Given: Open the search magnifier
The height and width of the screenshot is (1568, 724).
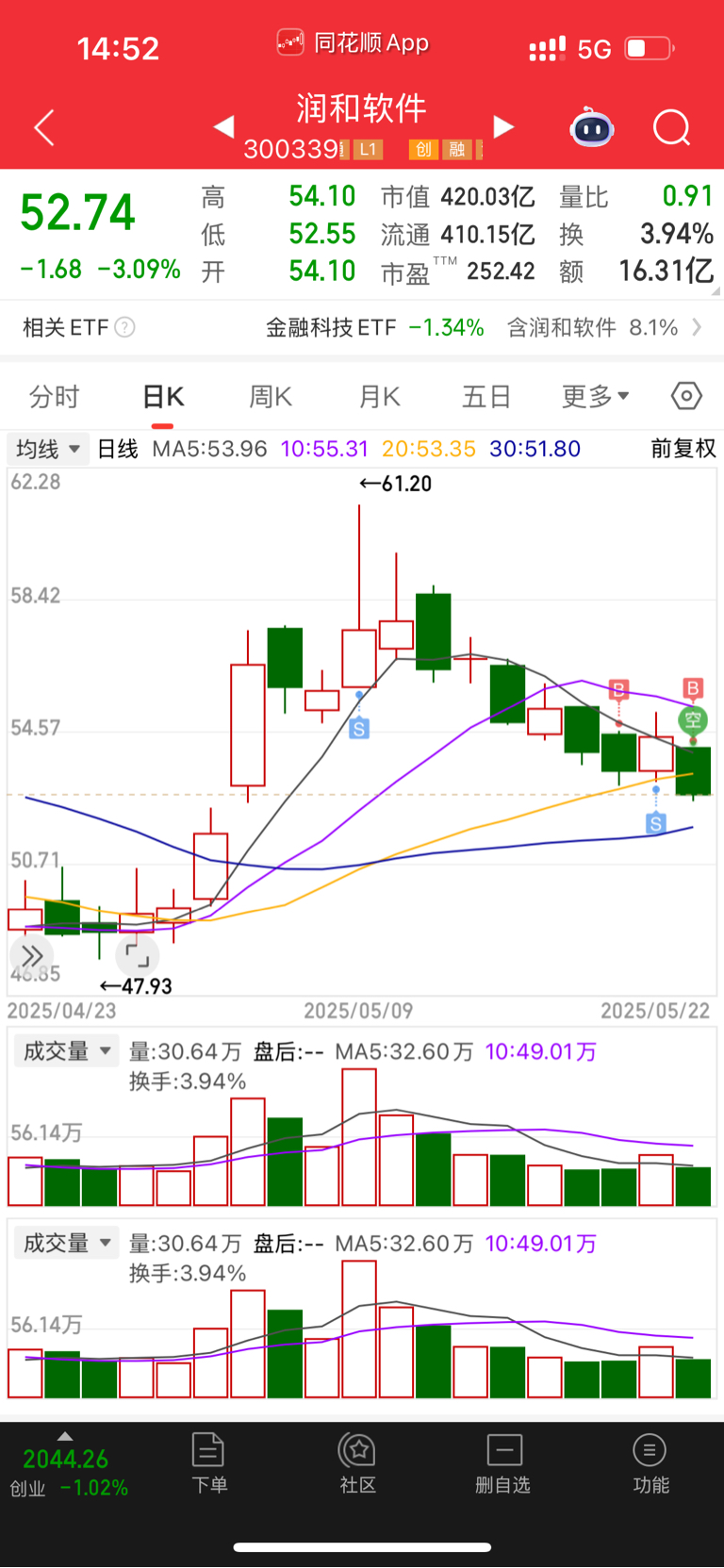Looking at the screenshot, I should click(x=672, y=127).
